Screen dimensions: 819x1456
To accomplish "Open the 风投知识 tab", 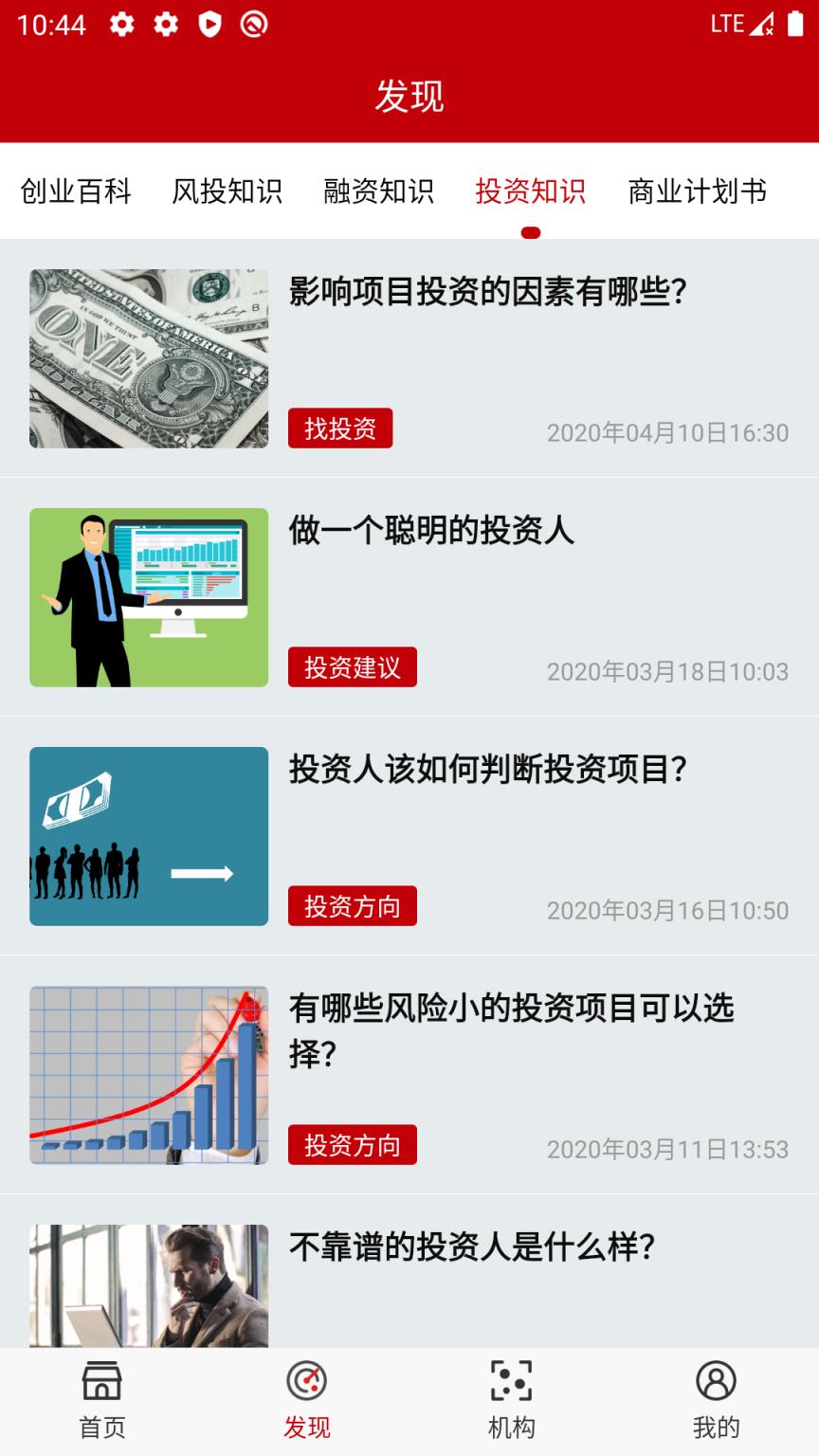I will point(227,191).
